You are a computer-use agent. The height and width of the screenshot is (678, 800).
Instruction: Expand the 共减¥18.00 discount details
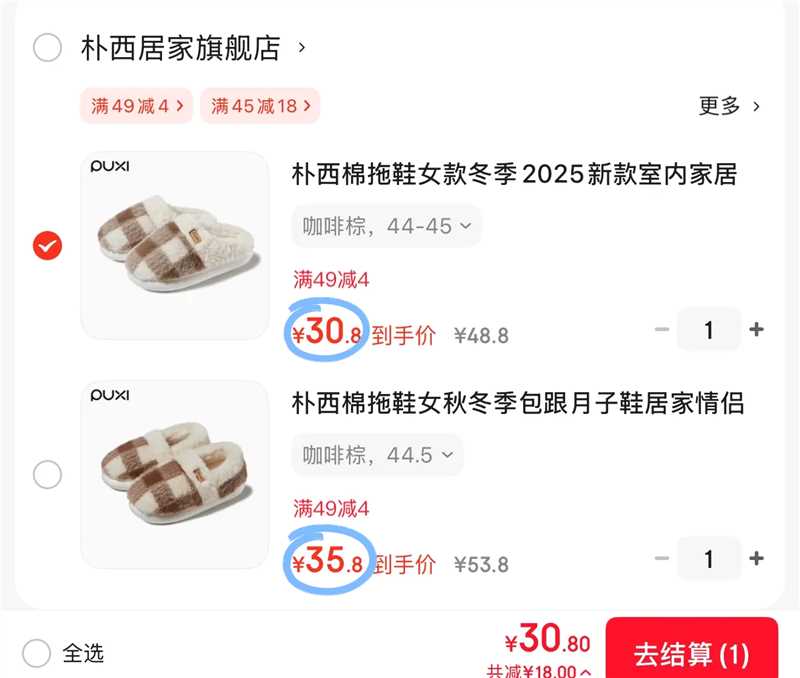pos(538,672)
